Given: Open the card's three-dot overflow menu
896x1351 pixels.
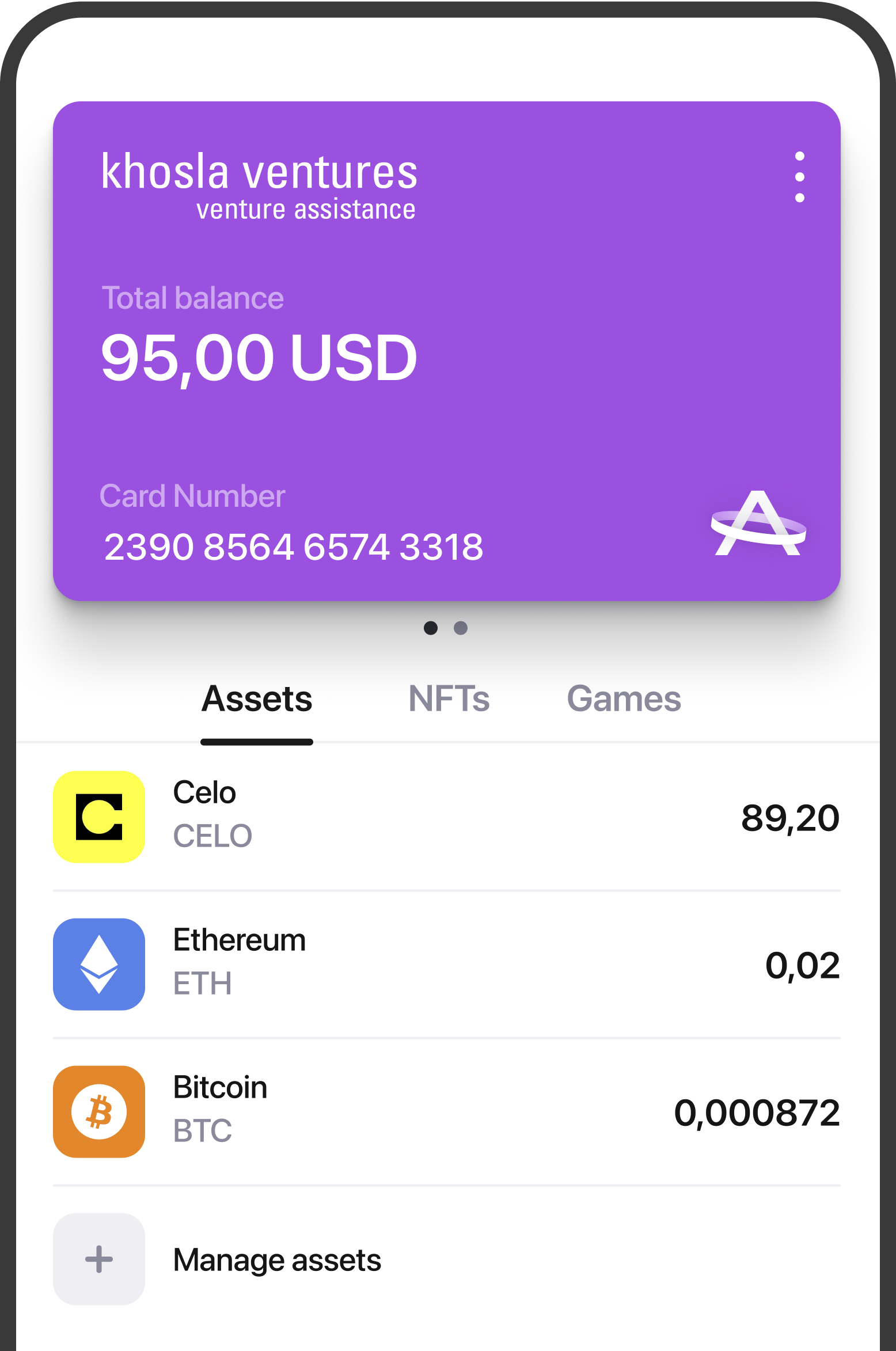Looking at the screenshot, I should pos(799,177).
